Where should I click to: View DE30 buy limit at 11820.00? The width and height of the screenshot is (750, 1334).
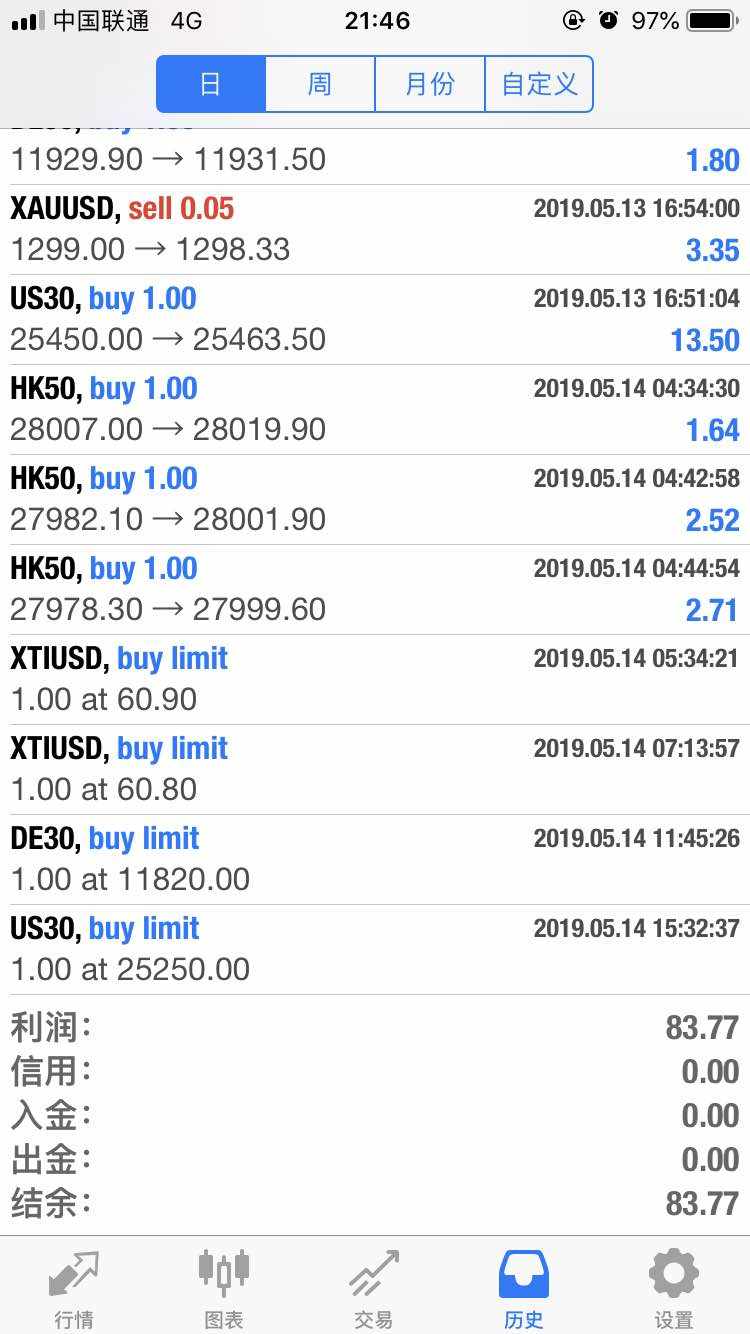(375, 860)
